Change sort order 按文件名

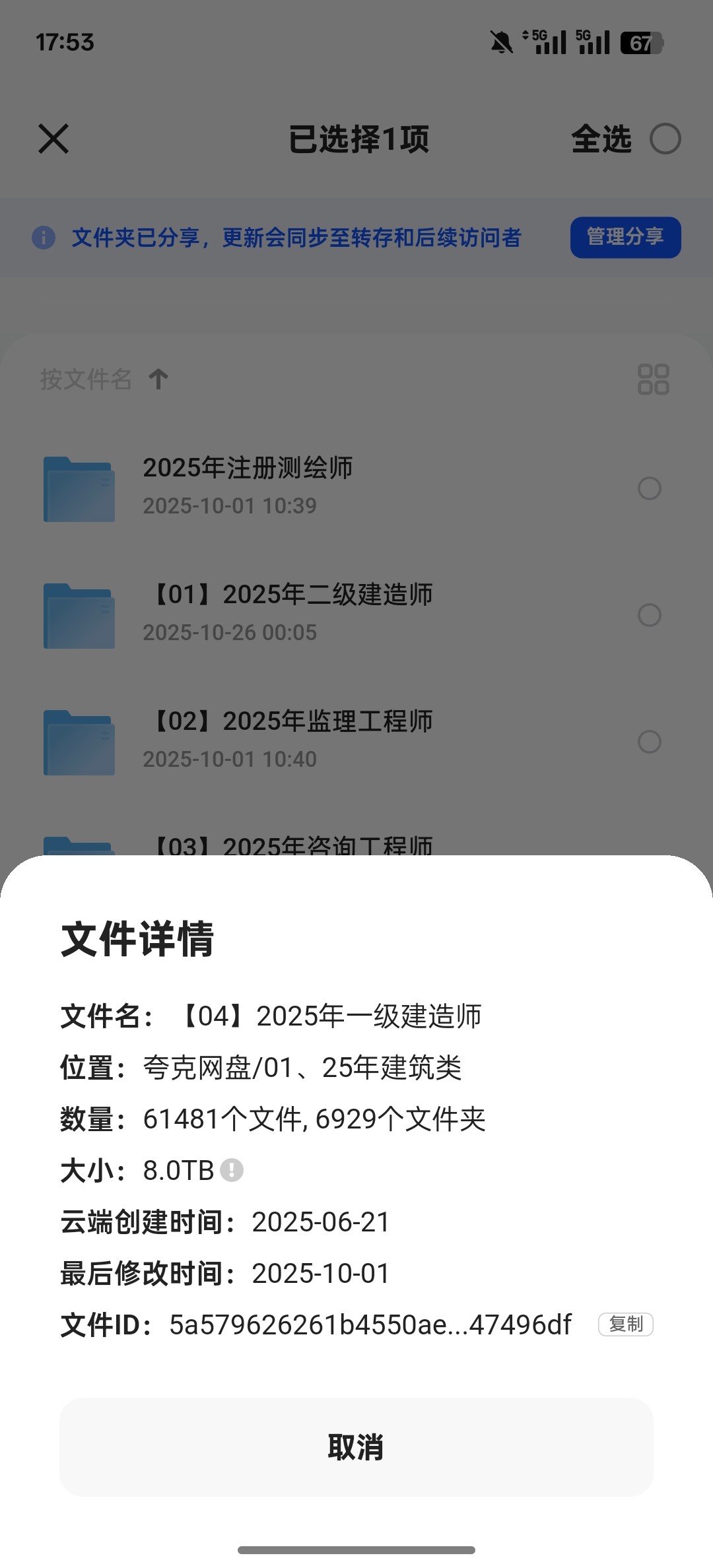104,379
